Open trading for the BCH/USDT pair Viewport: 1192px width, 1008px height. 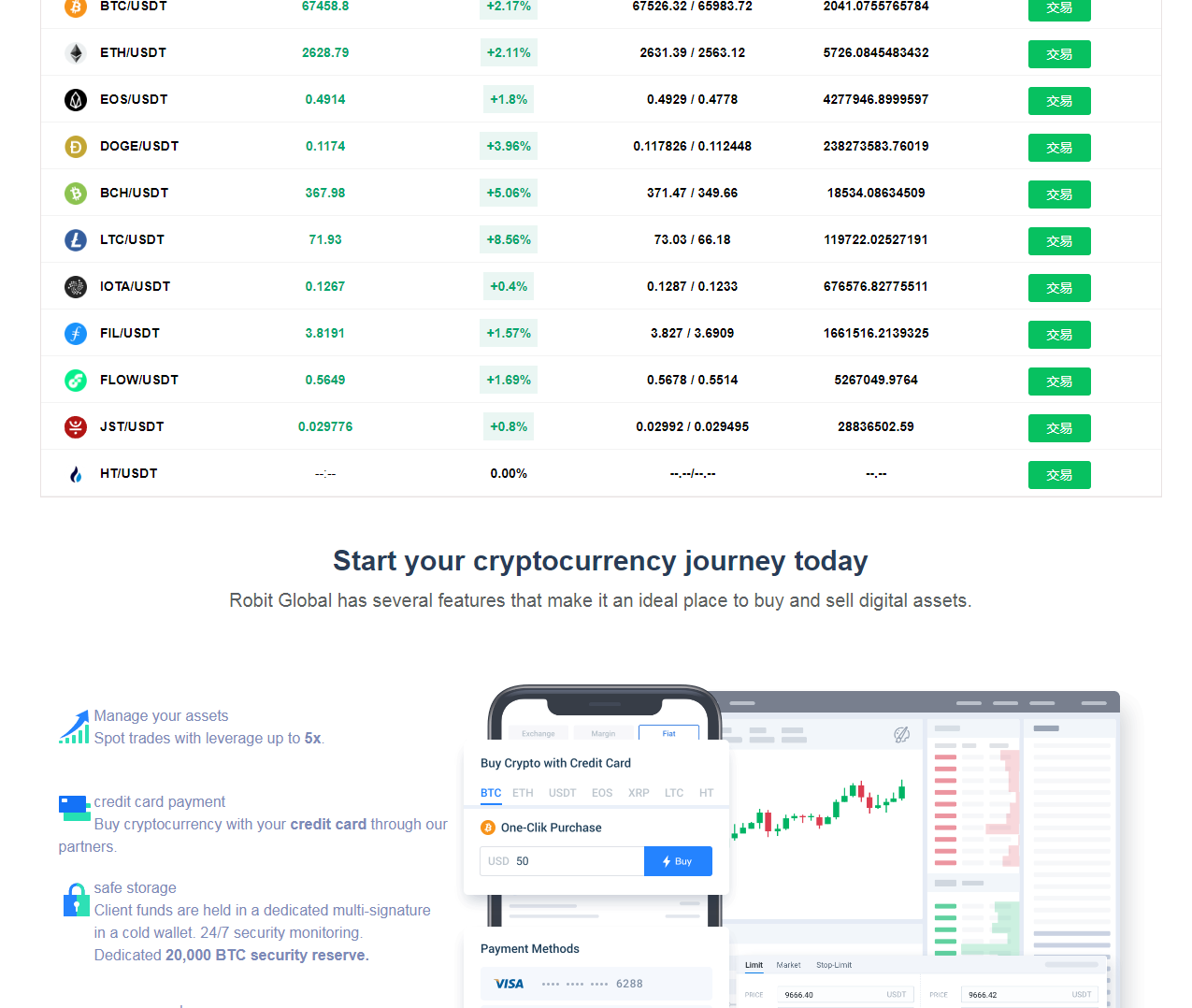[x=1058, y=194]
